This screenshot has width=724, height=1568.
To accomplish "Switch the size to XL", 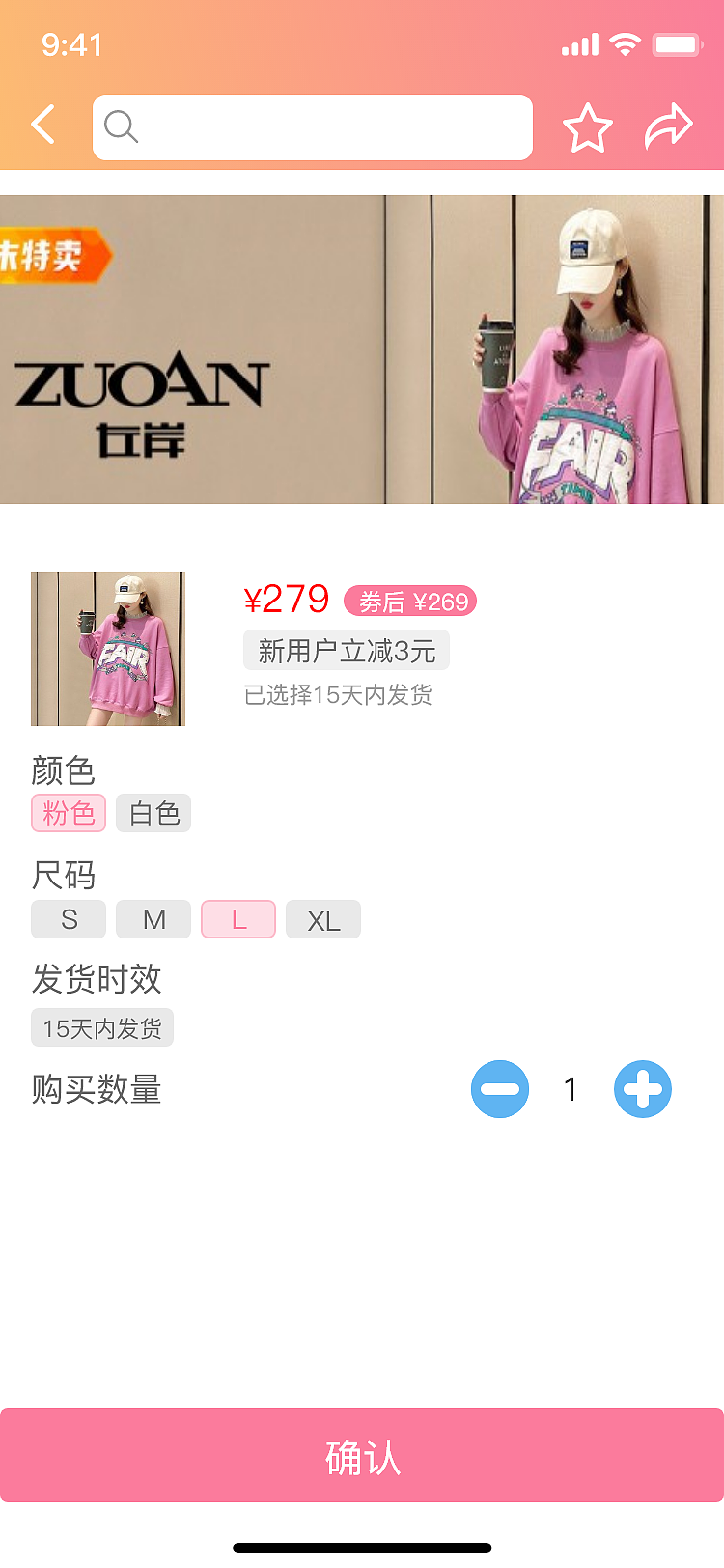I will coord(323,919).
